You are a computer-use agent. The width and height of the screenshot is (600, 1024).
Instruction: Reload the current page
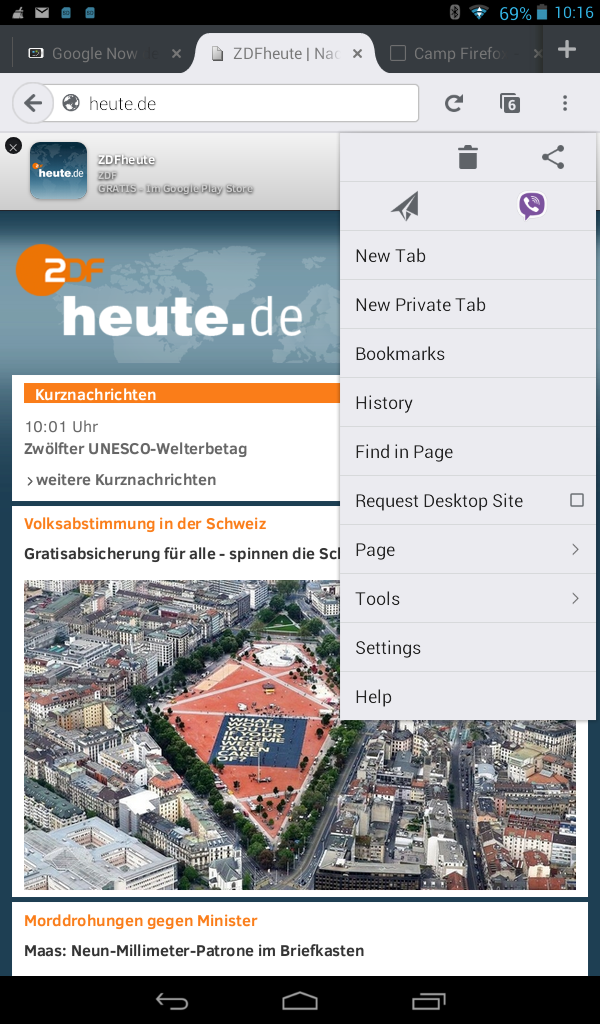coord(454,103)
